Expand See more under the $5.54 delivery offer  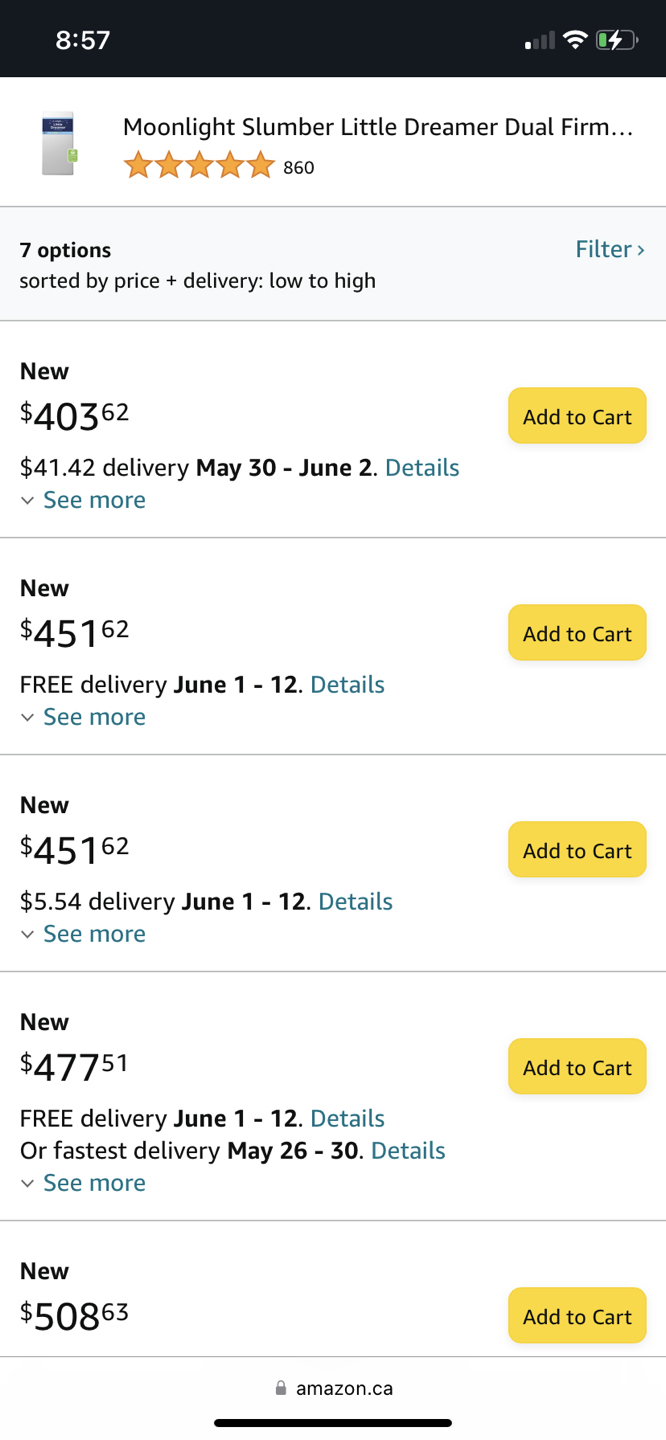[83, 934]
